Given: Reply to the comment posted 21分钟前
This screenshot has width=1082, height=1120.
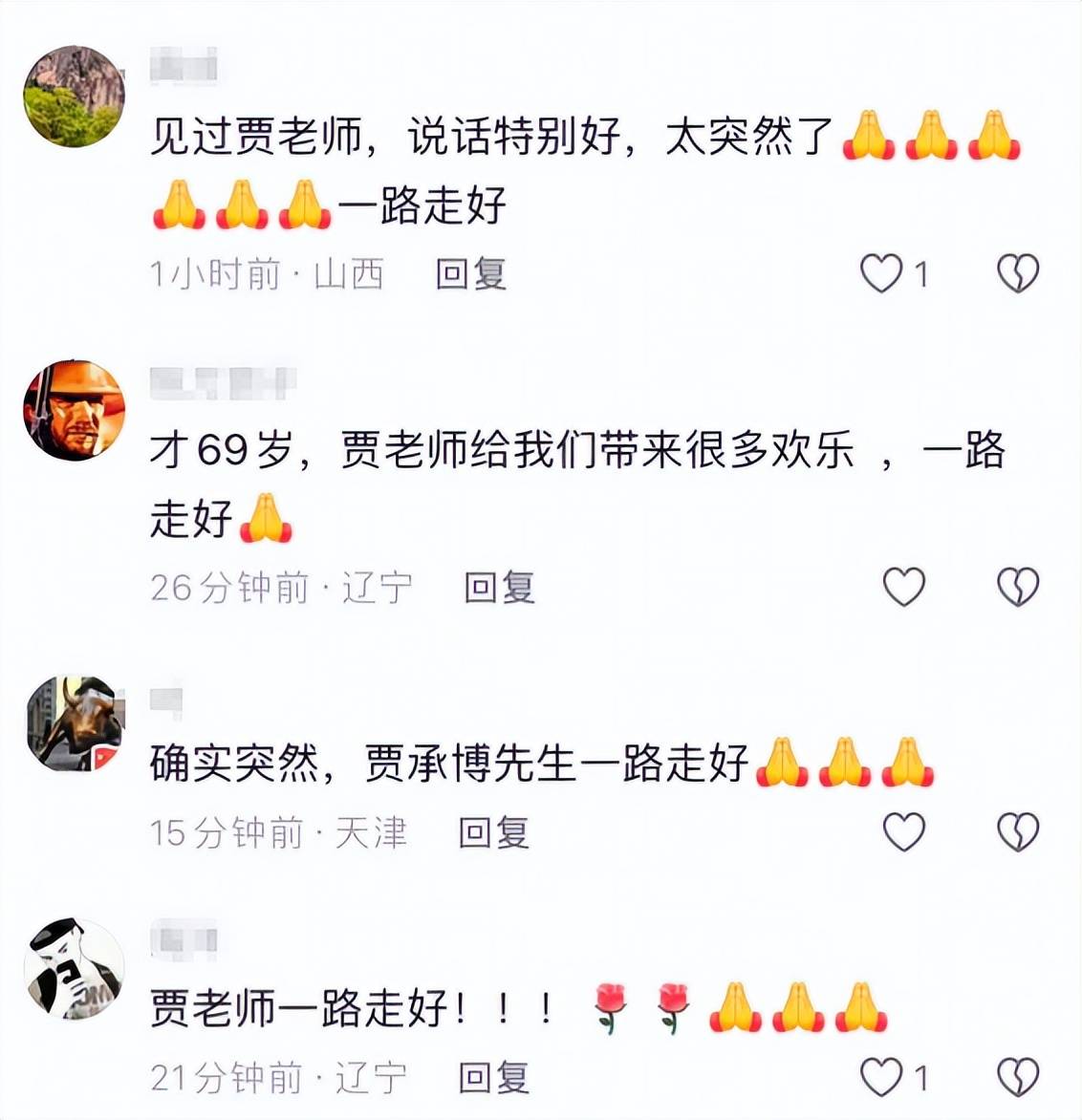Looking at the screenshot, I should point(493,1077).
